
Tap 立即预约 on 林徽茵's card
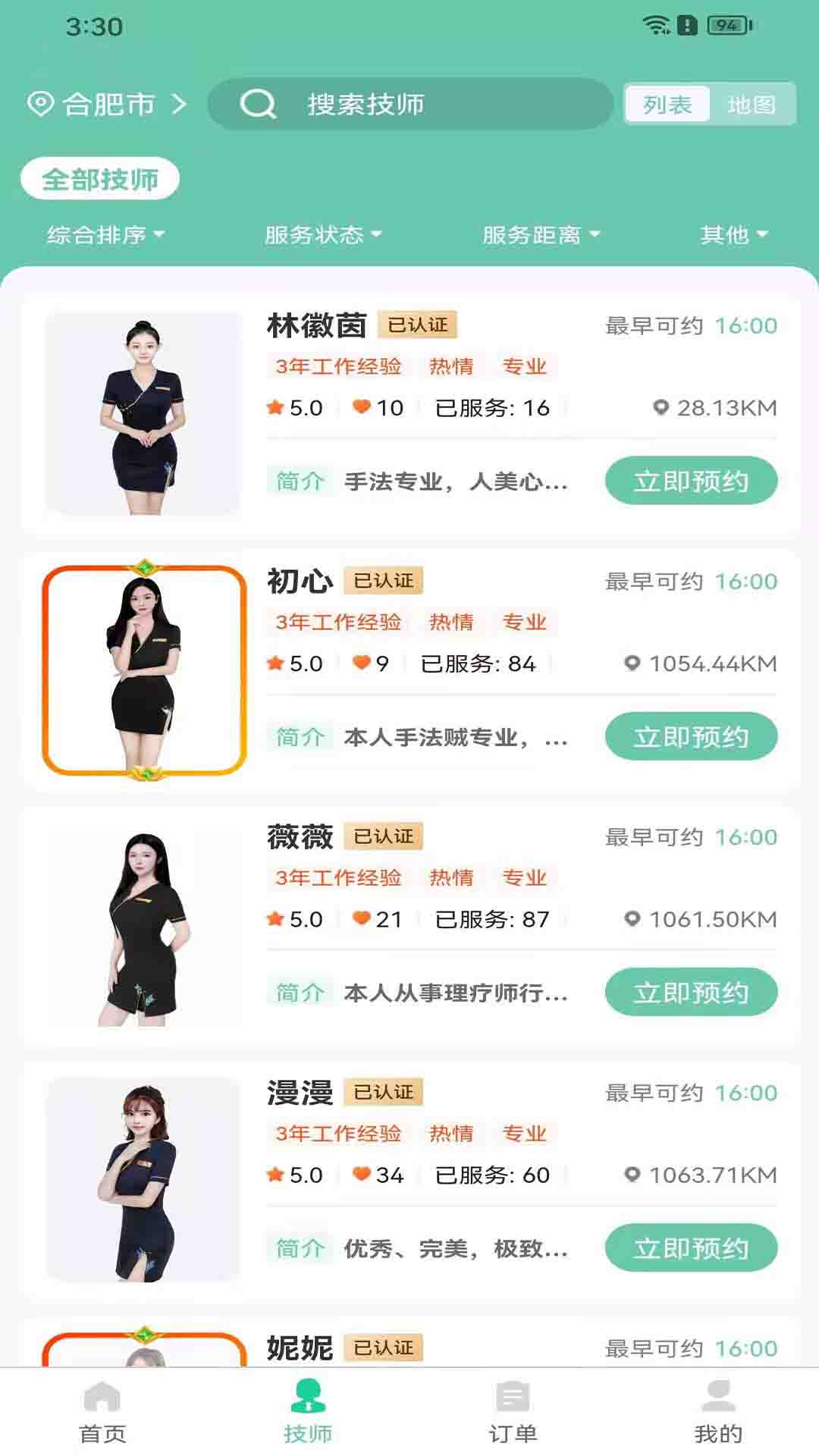point(691,480)
